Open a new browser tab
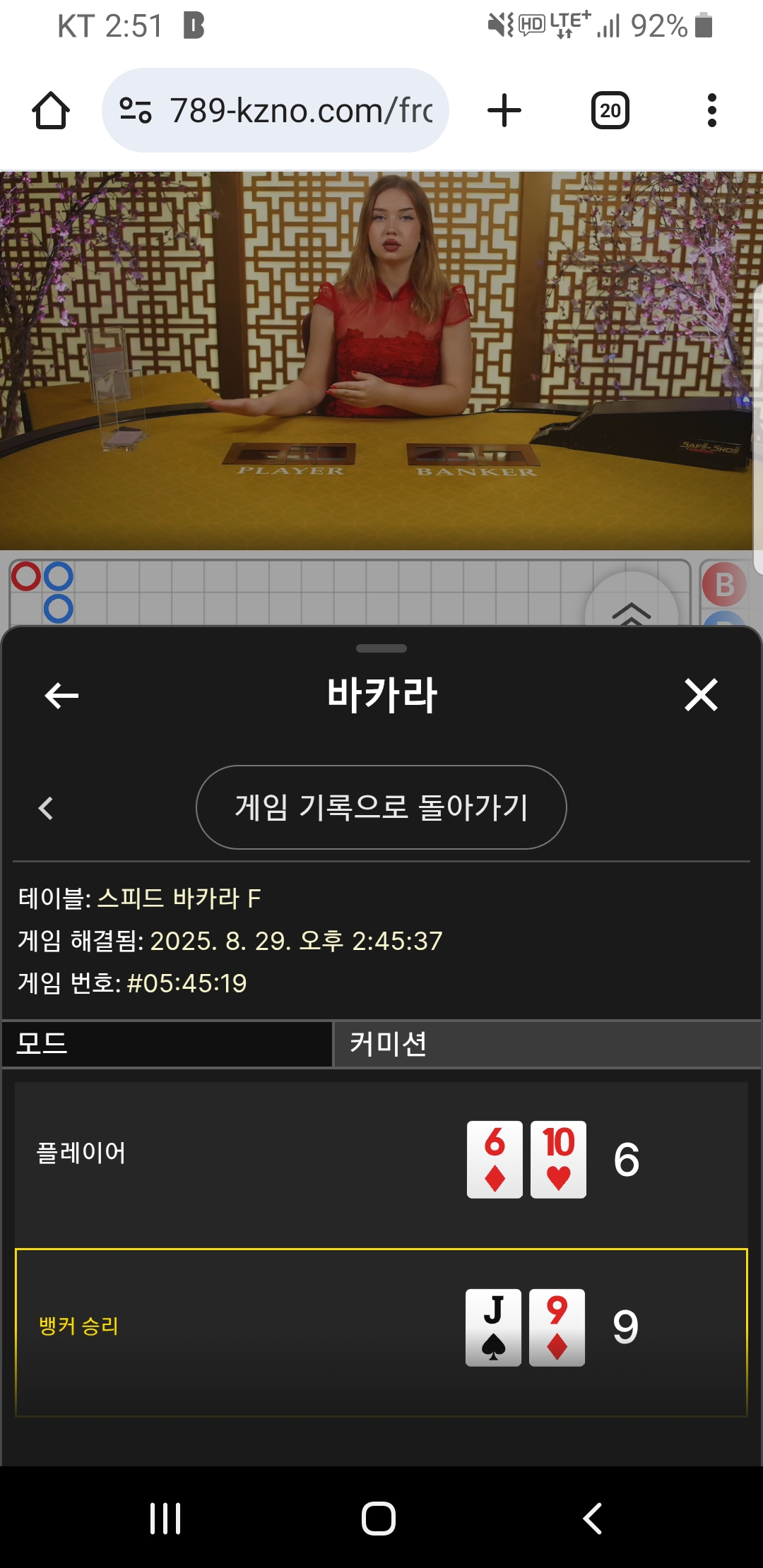 click(504, 111)
